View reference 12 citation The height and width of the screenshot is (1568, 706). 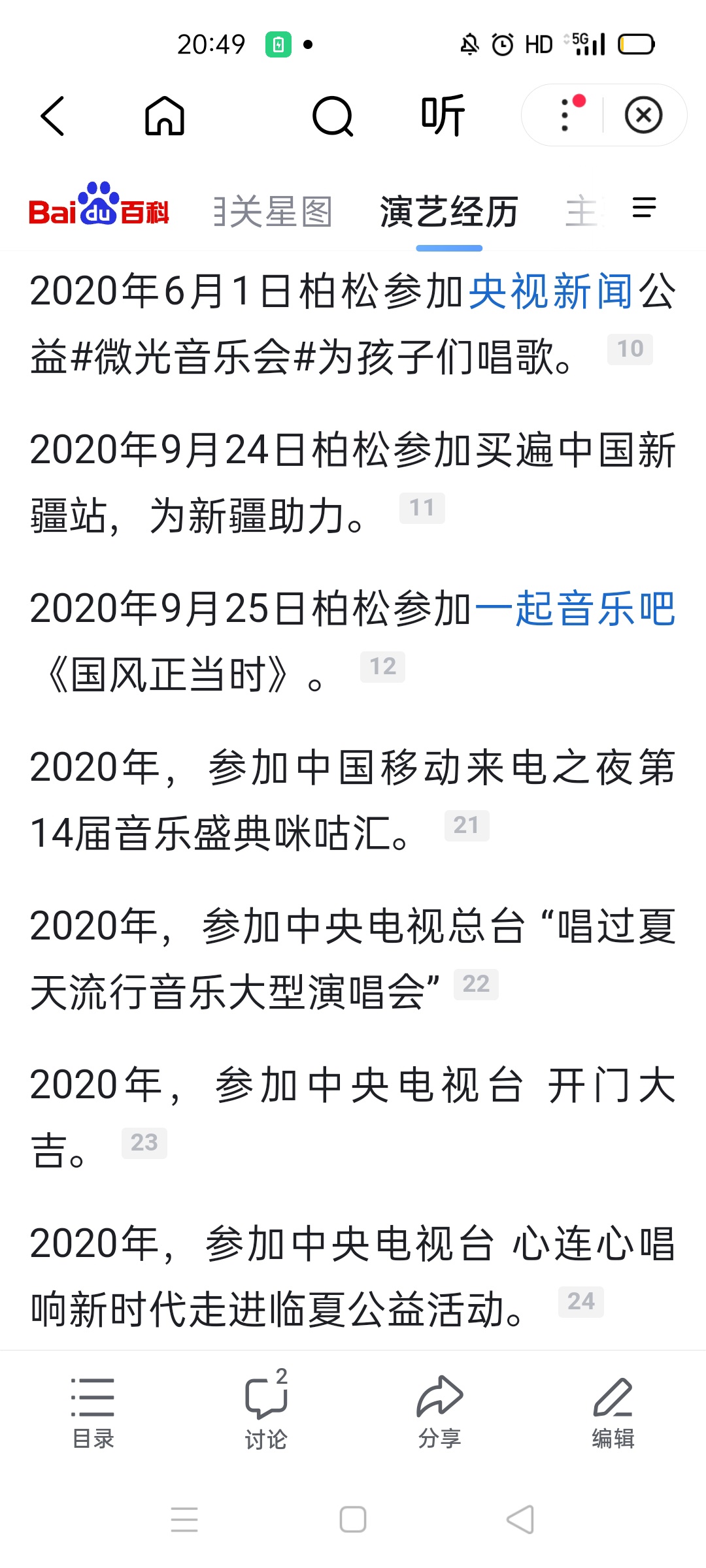[382, 666]
